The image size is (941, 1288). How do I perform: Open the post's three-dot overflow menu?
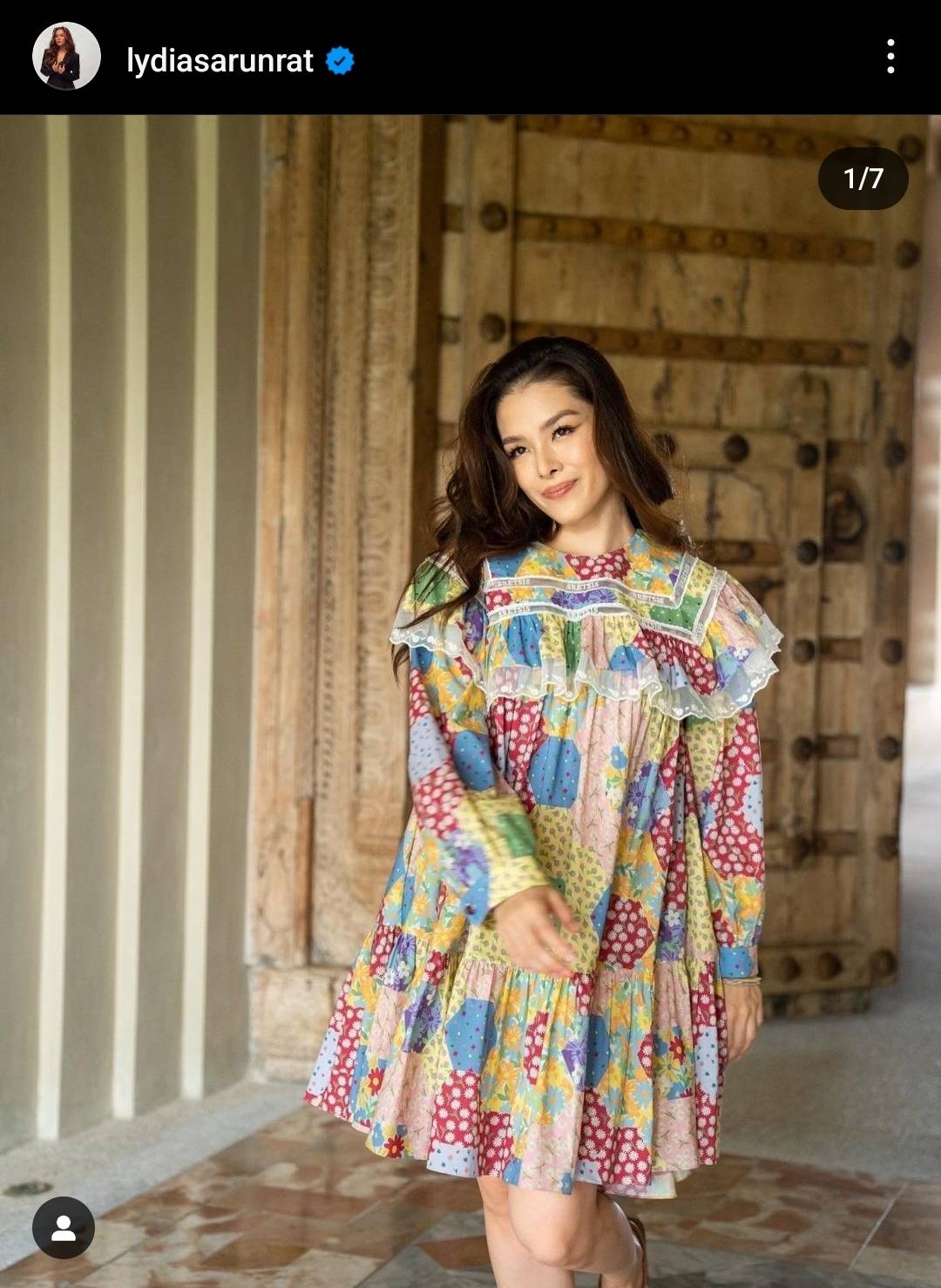890,57
